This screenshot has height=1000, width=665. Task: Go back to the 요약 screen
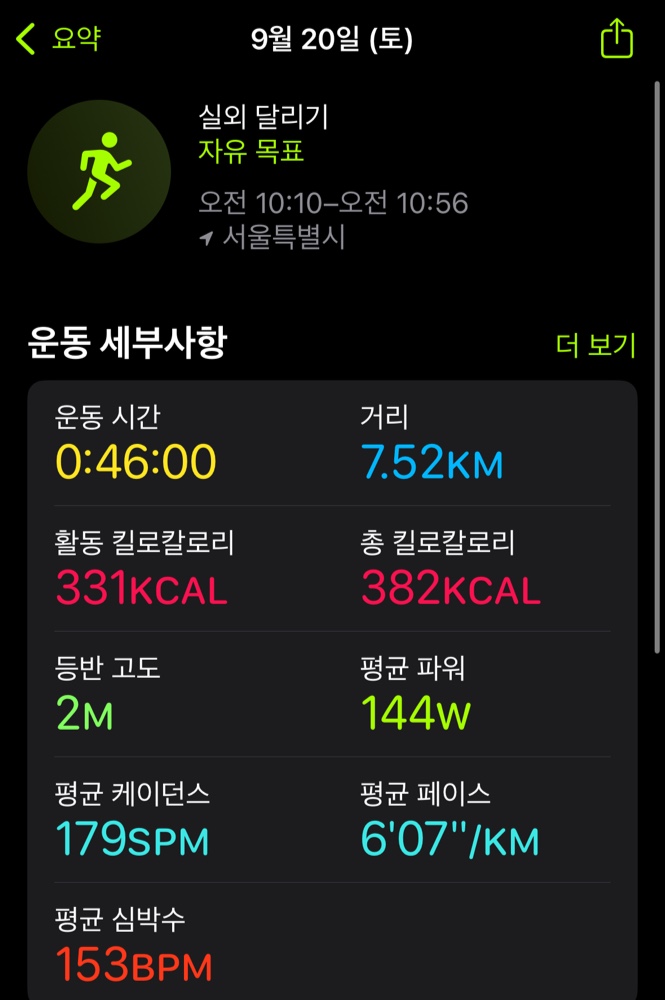(x=58, y=40)
